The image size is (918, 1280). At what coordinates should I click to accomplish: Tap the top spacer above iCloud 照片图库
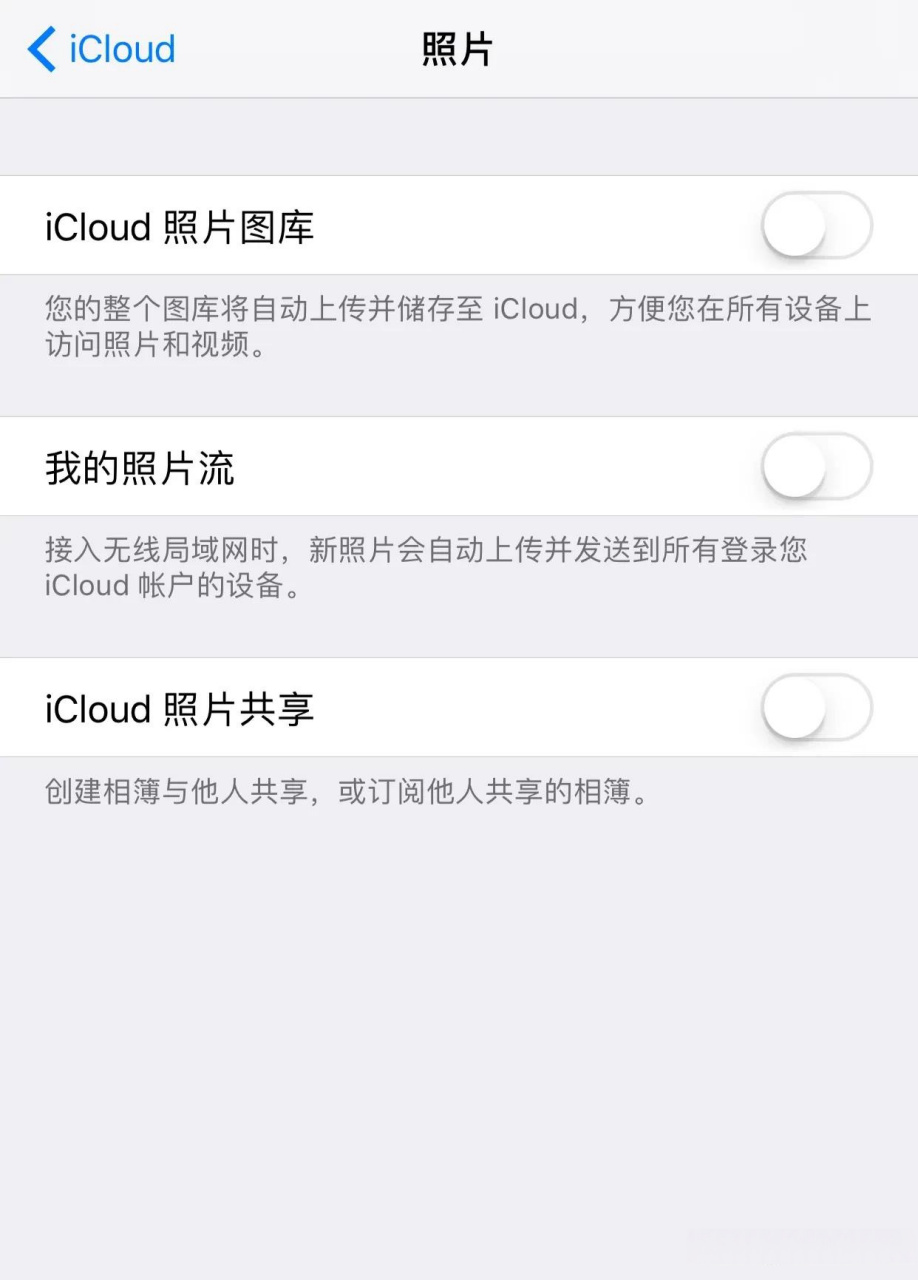click(458, 135)
